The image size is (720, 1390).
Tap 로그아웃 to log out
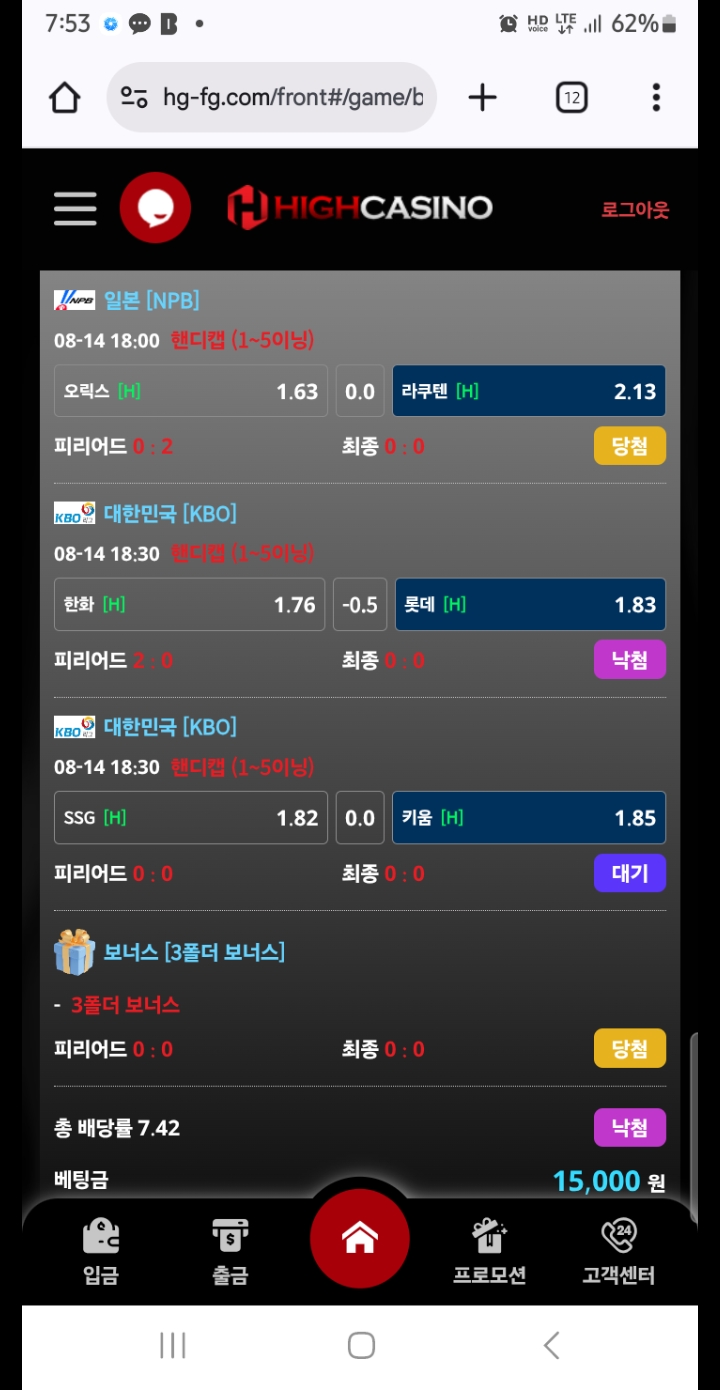[x=635, y=210]
